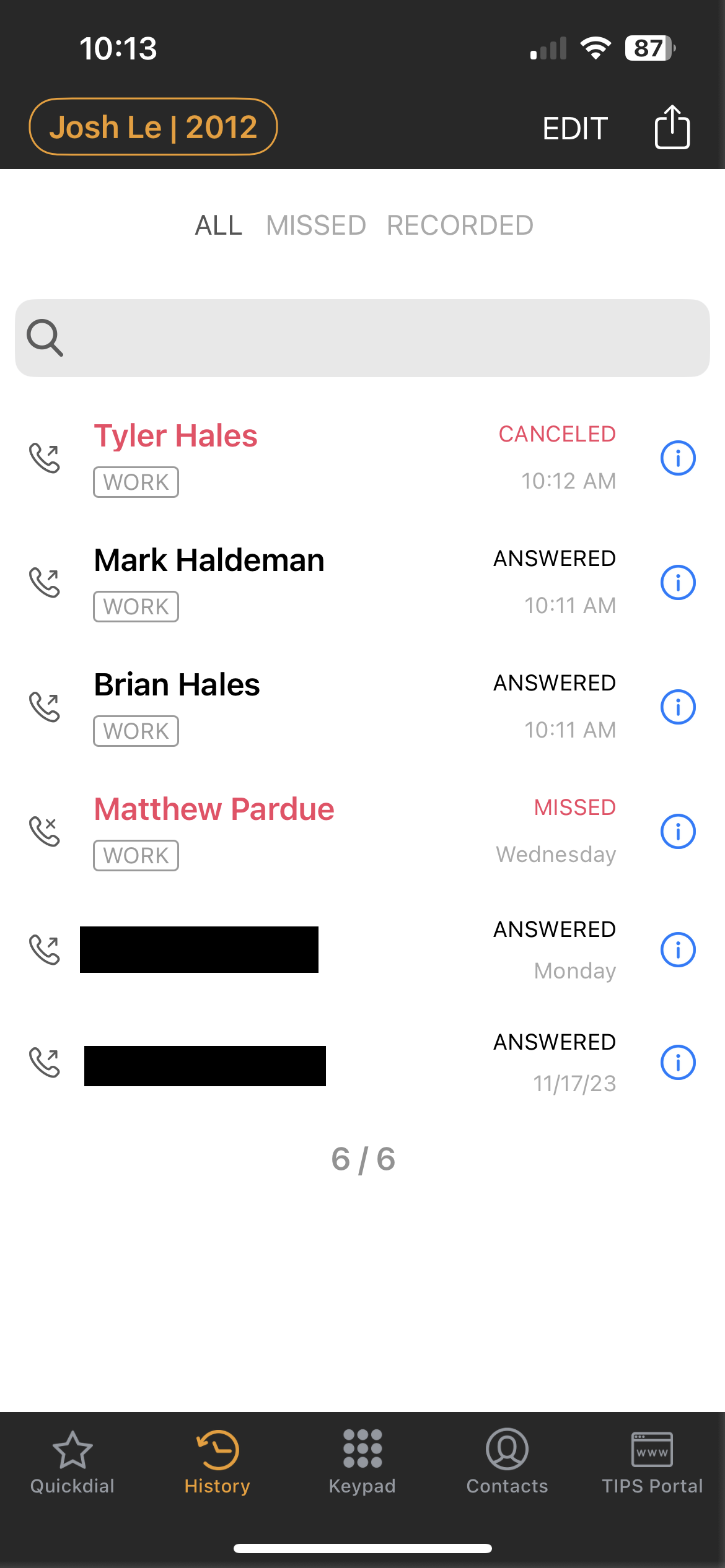725x1568 pixels.
Task: Tap EDIT to modify call history
Action: pyautogui.click(x=575, y=128)
